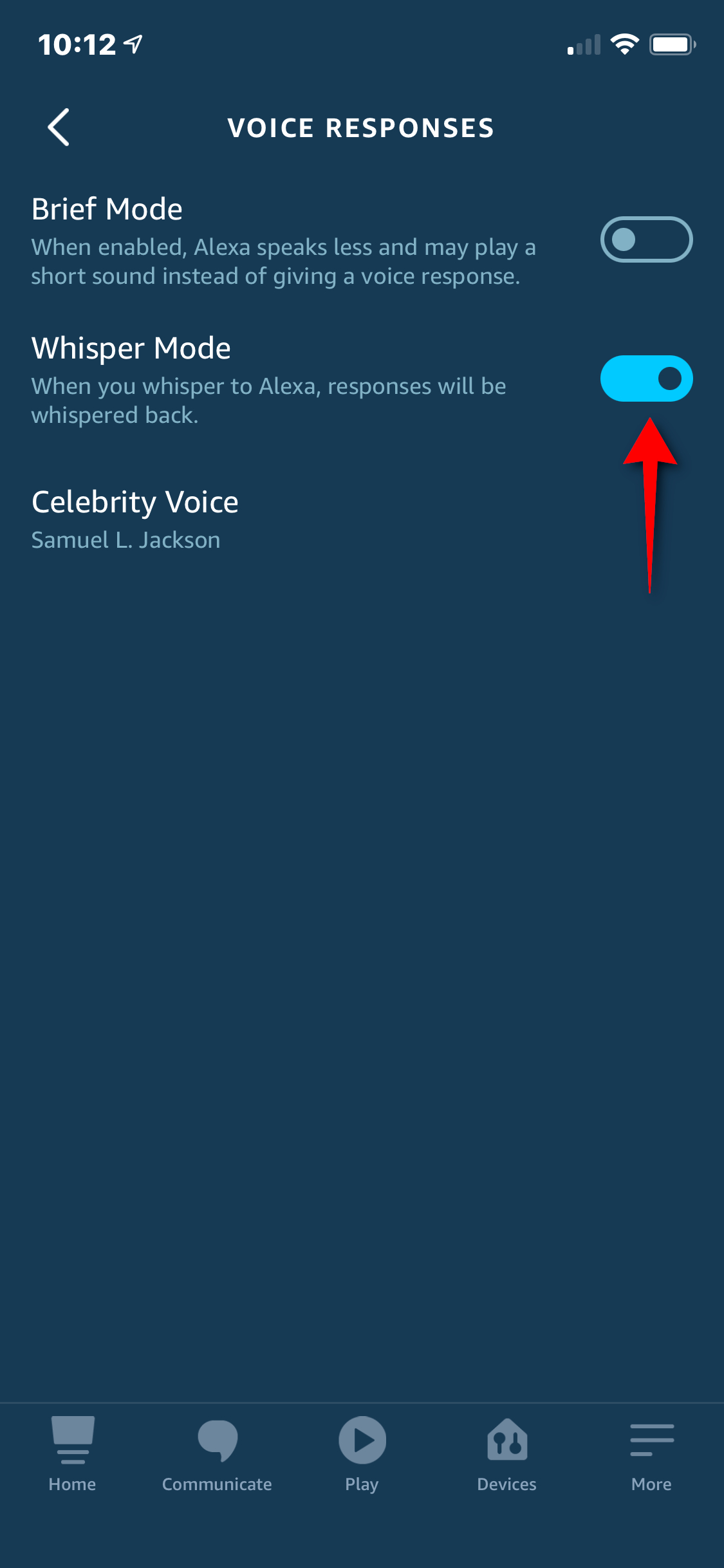Enable the Brief Mode switch

click(646, 239)
